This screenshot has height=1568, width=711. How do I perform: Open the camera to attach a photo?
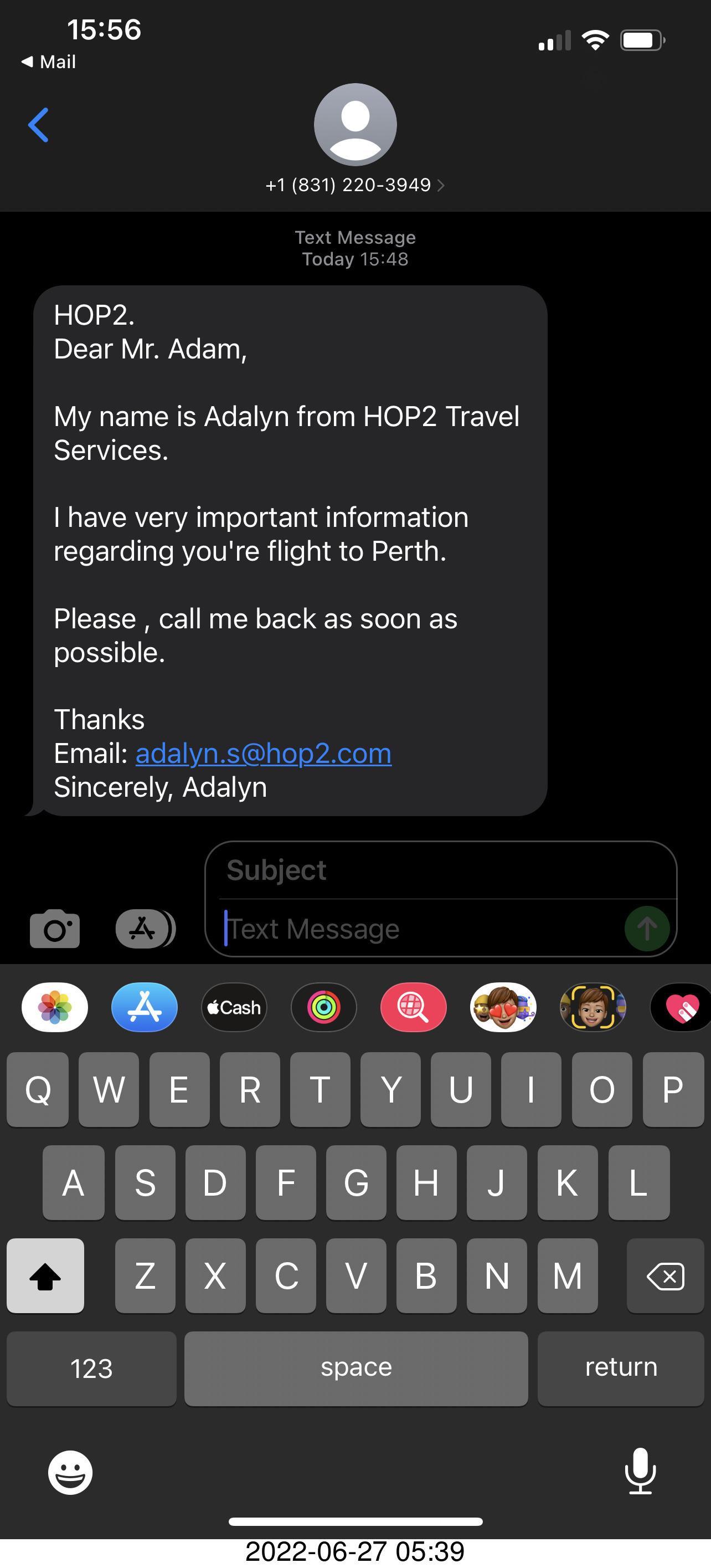click(55, 929)
